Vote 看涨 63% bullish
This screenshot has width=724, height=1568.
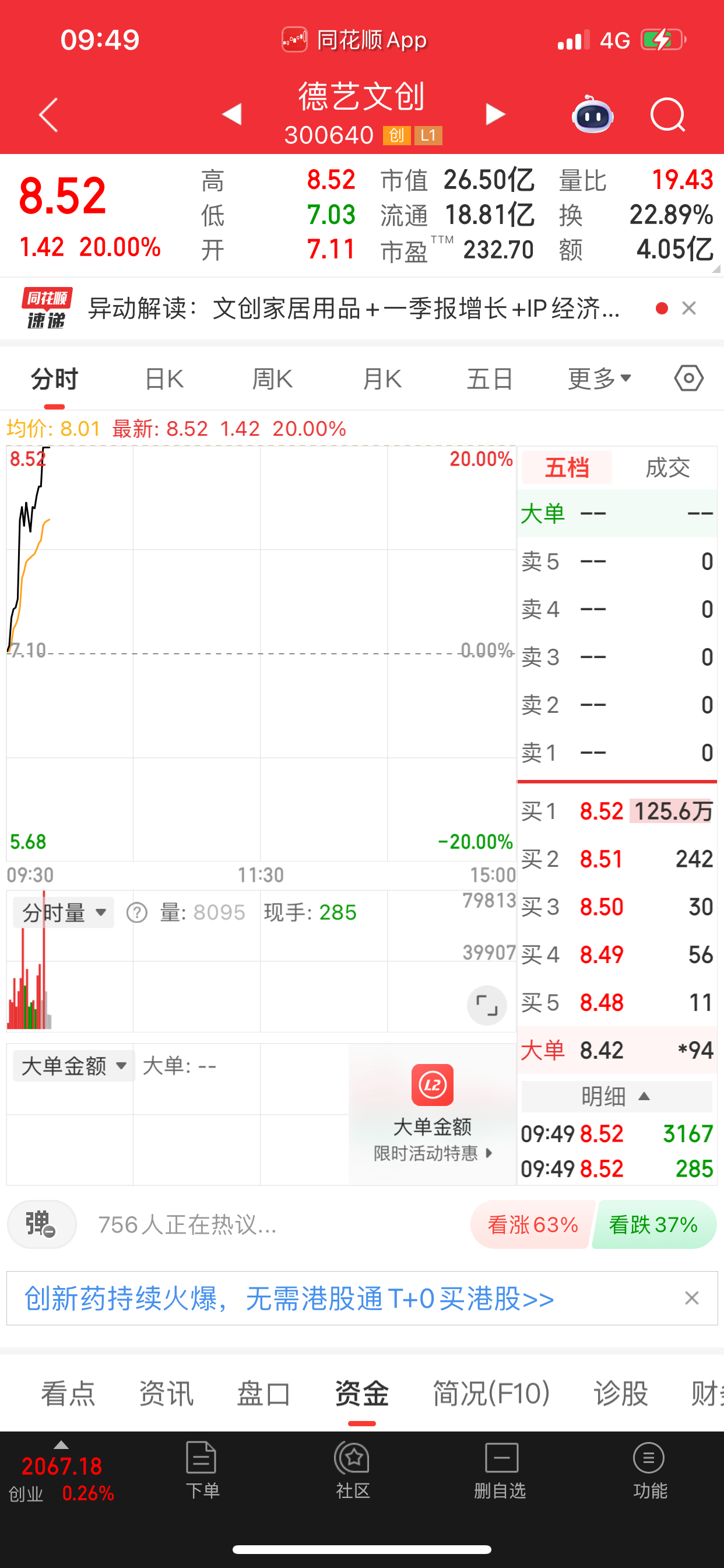point(532,1224)
